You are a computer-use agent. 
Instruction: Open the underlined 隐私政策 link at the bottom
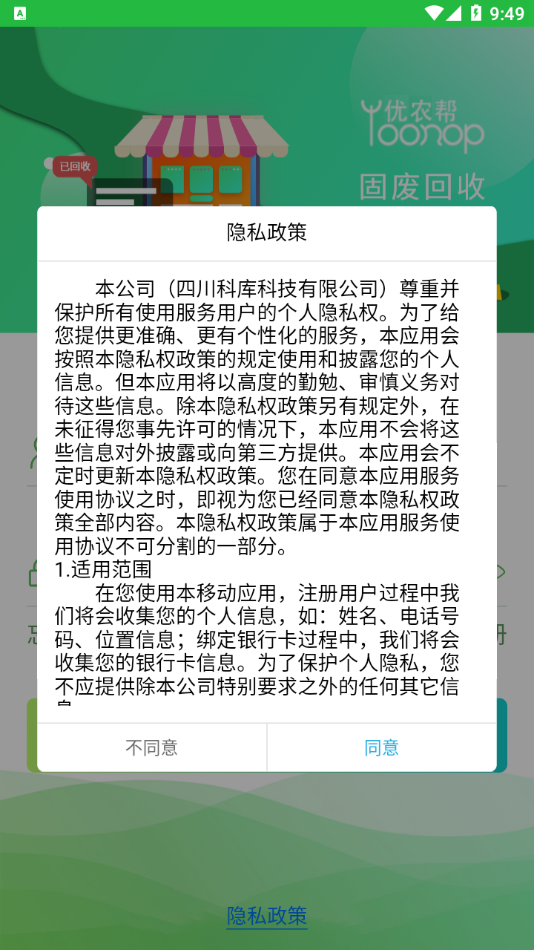click(267, 915)
